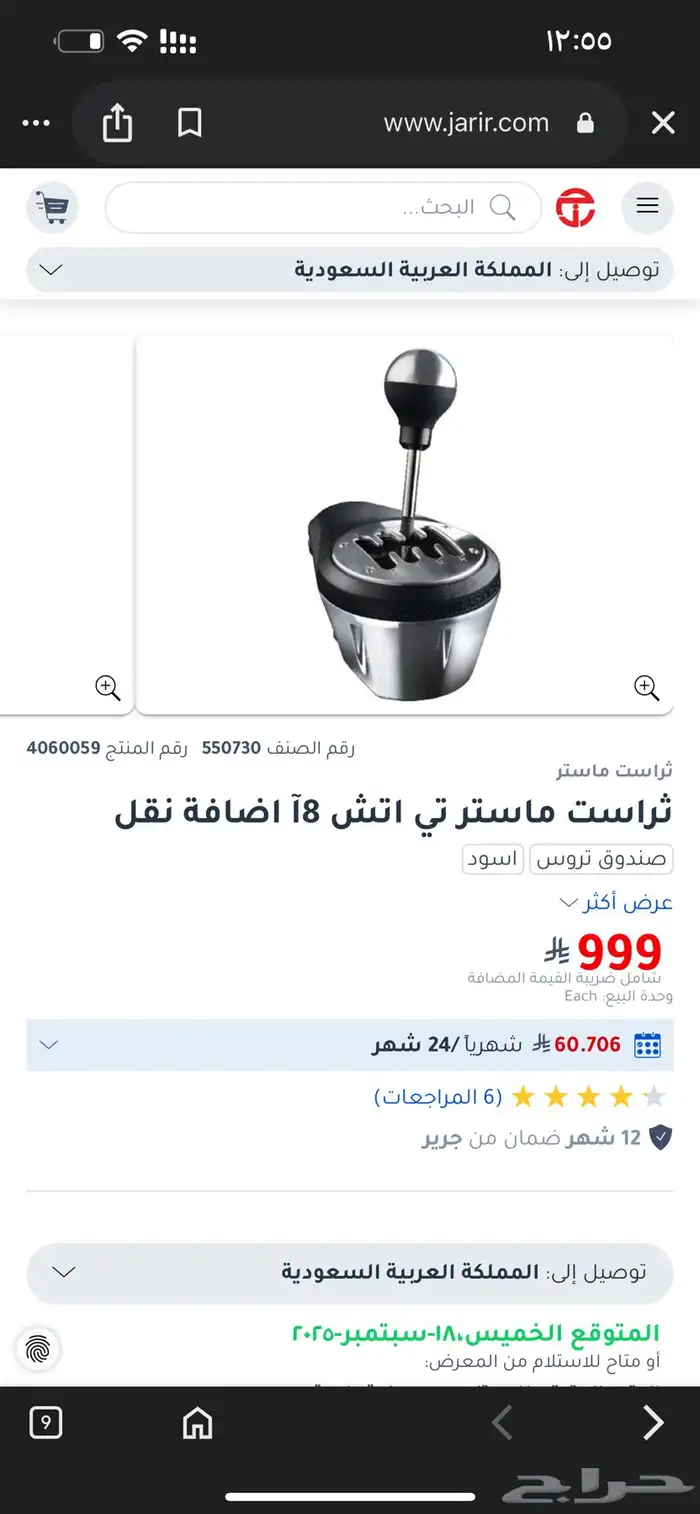Screen dimensions: 700x1514
Task: Go to the home button
Action: (x=198, y=1422)
